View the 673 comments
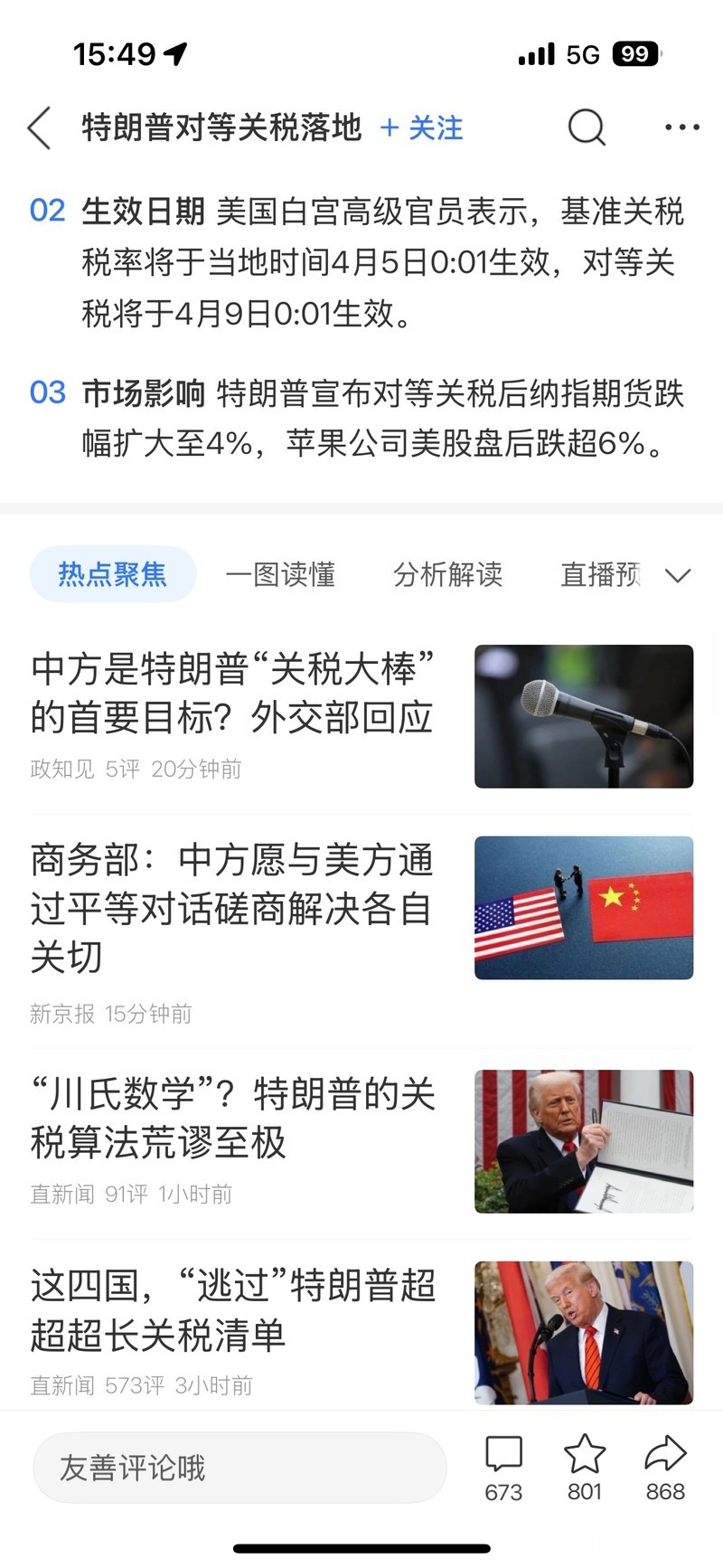The image size is (723, 1568). point(503,1467)
